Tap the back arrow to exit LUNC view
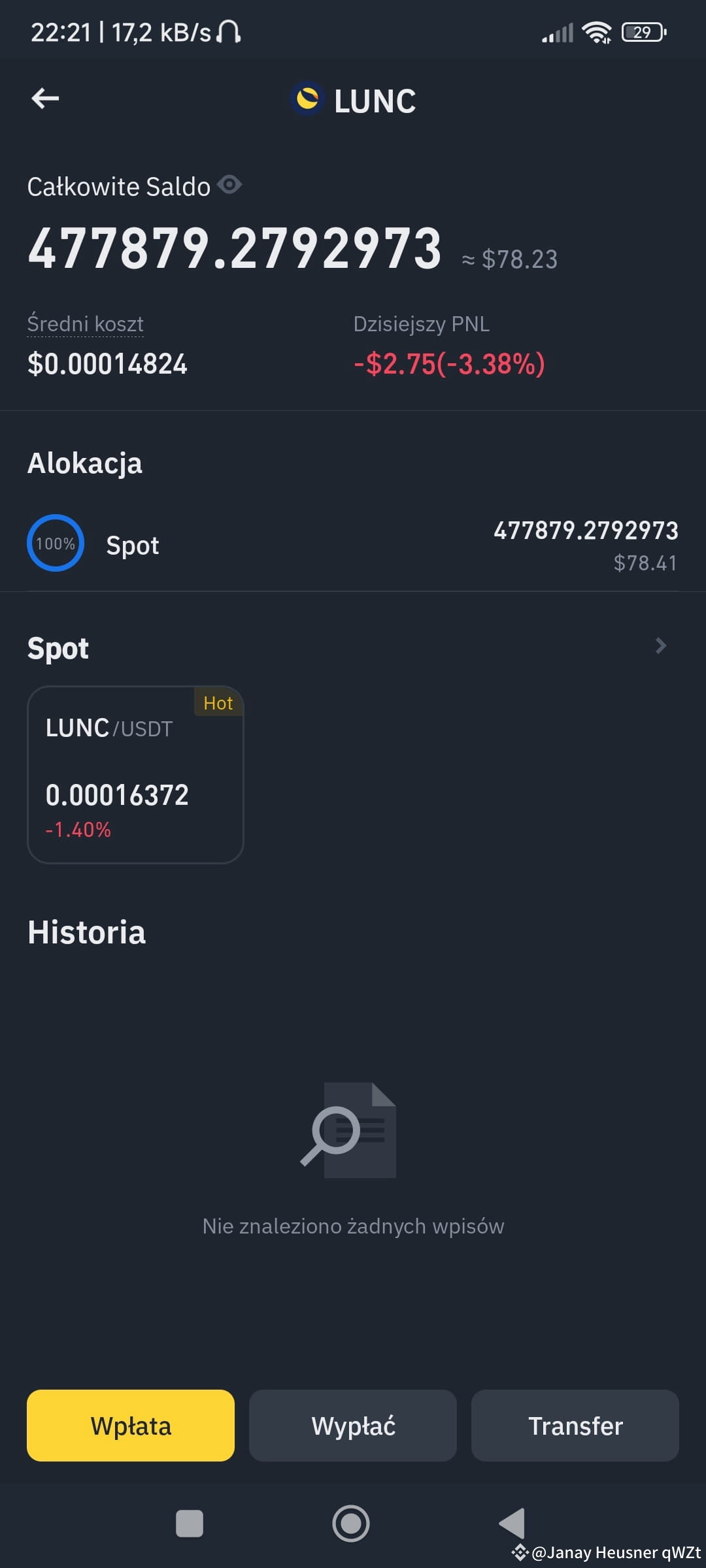 tap(44, 98)
